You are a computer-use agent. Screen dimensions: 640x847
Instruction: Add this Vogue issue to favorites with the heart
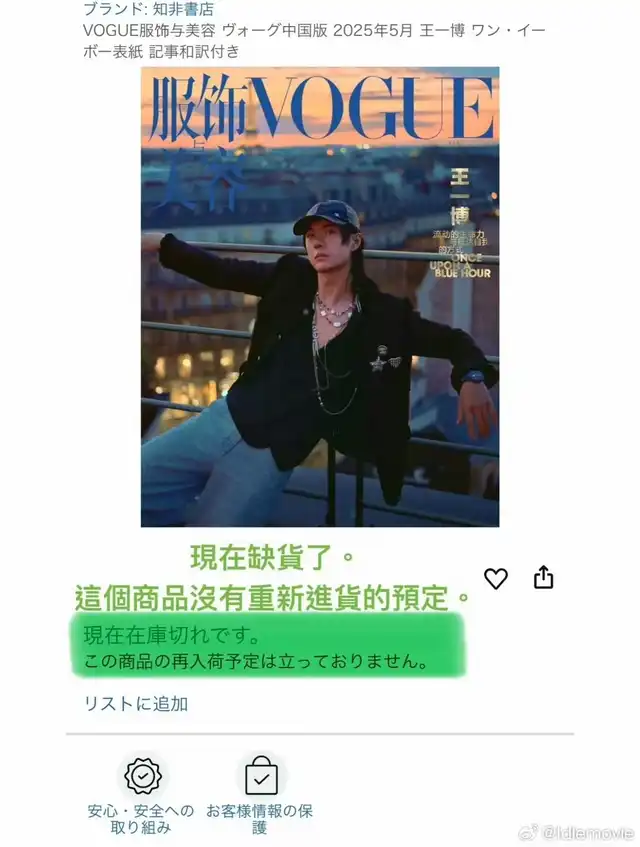[x=496, y=578]
